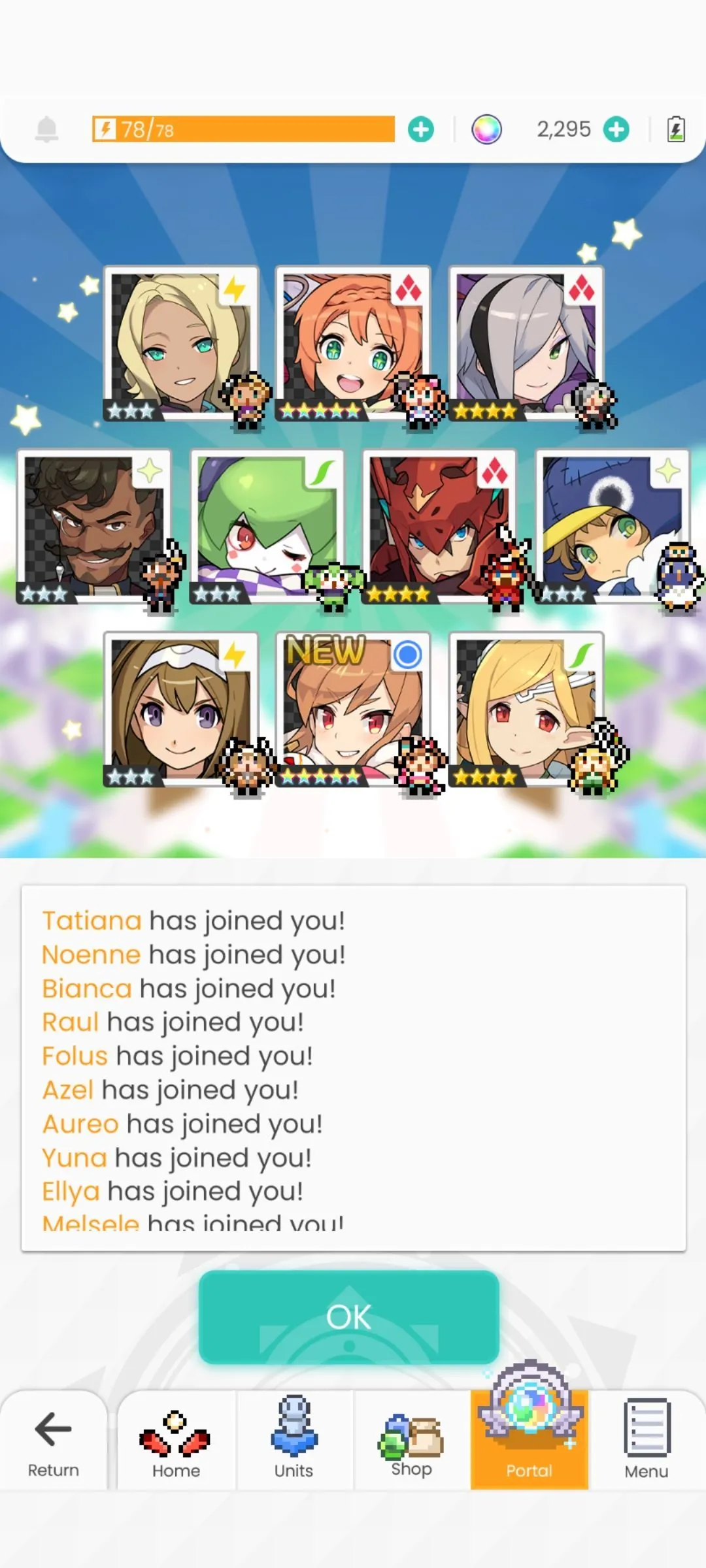706x1568 pixels.
Task: Inspect the green-haired clown character card
Action: point(266,525)
